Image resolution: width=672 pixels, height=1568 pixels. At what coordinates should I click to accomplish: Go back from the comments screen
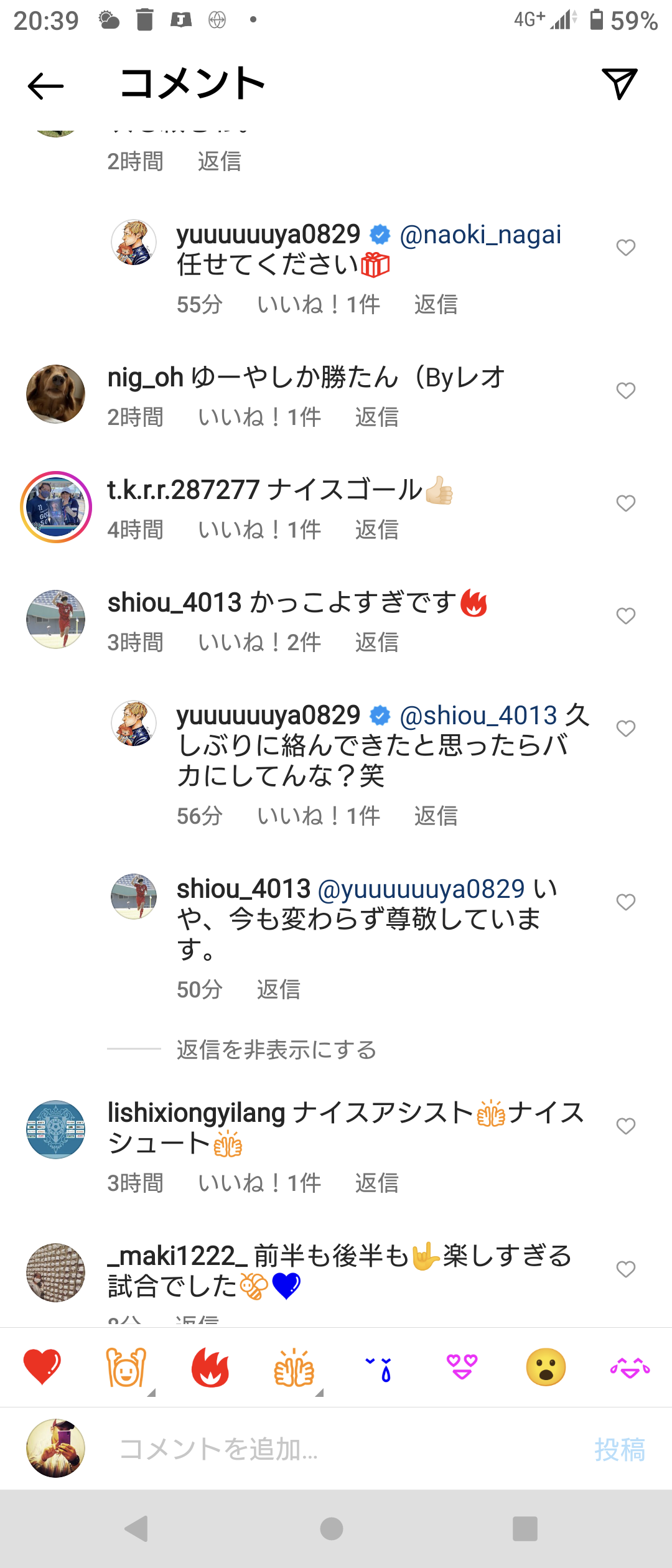(45, 86)
